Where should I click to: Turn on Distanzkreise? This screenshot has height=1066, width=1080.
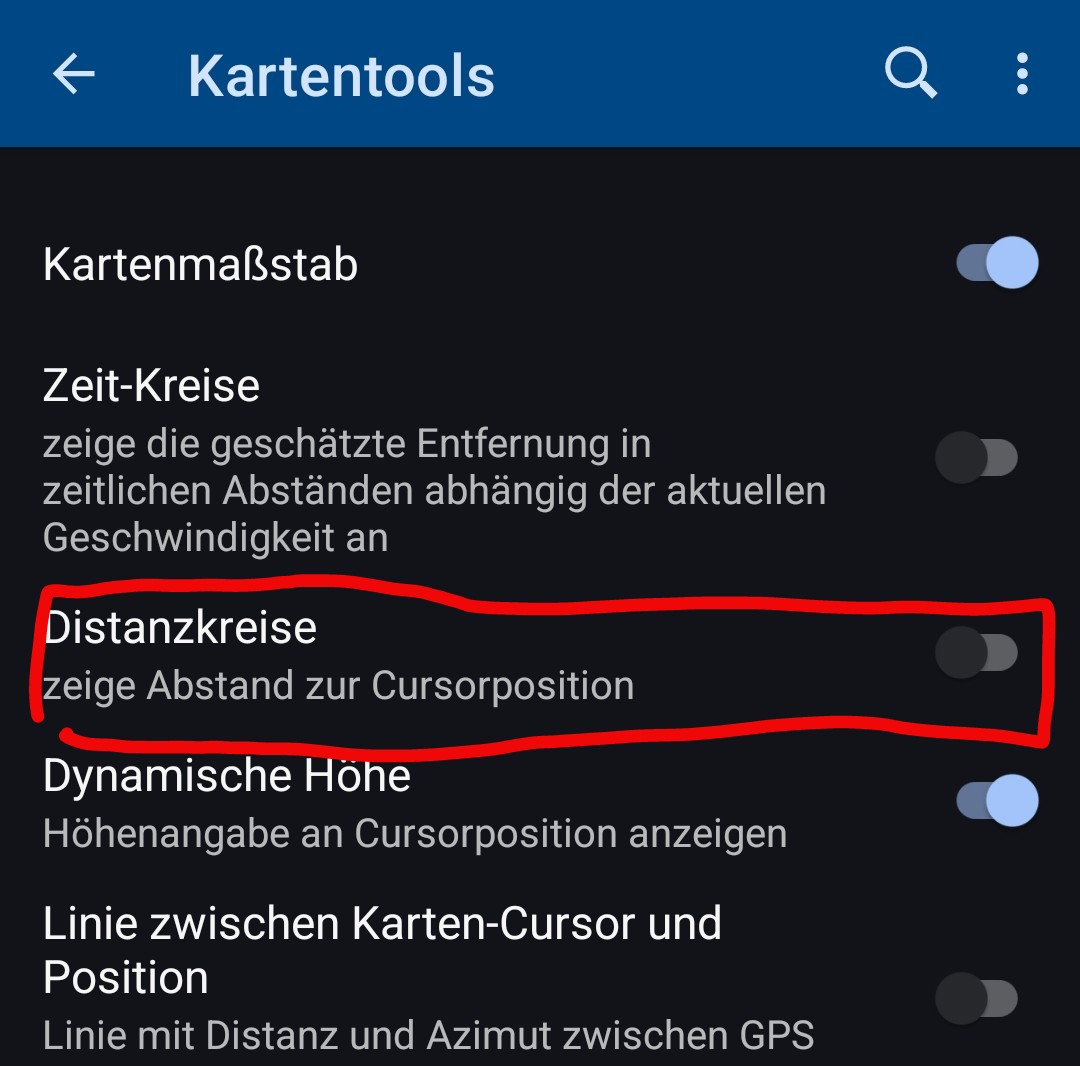pyautogui.click(x=977, y=653)
